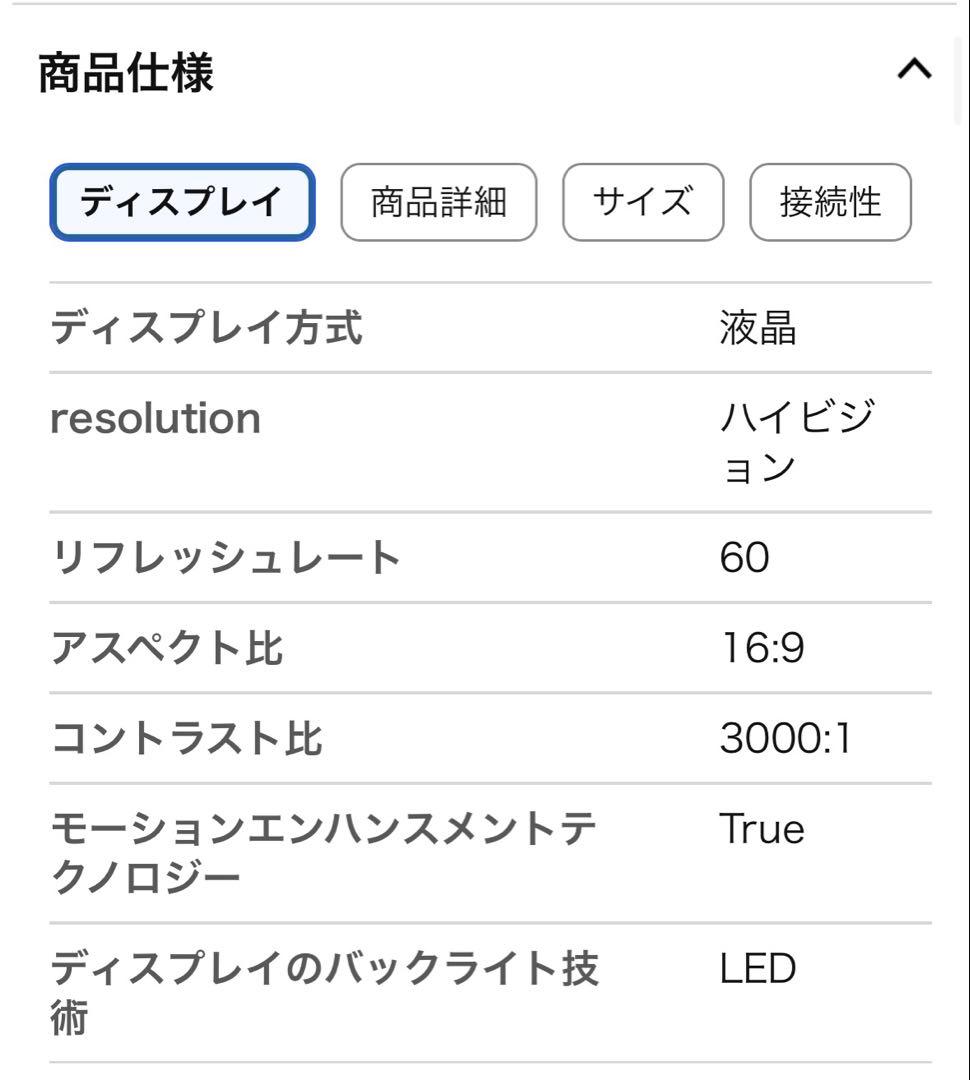
Task: Select the 接続性 tab
Action: pyautogui.click(x=831, y=202)
